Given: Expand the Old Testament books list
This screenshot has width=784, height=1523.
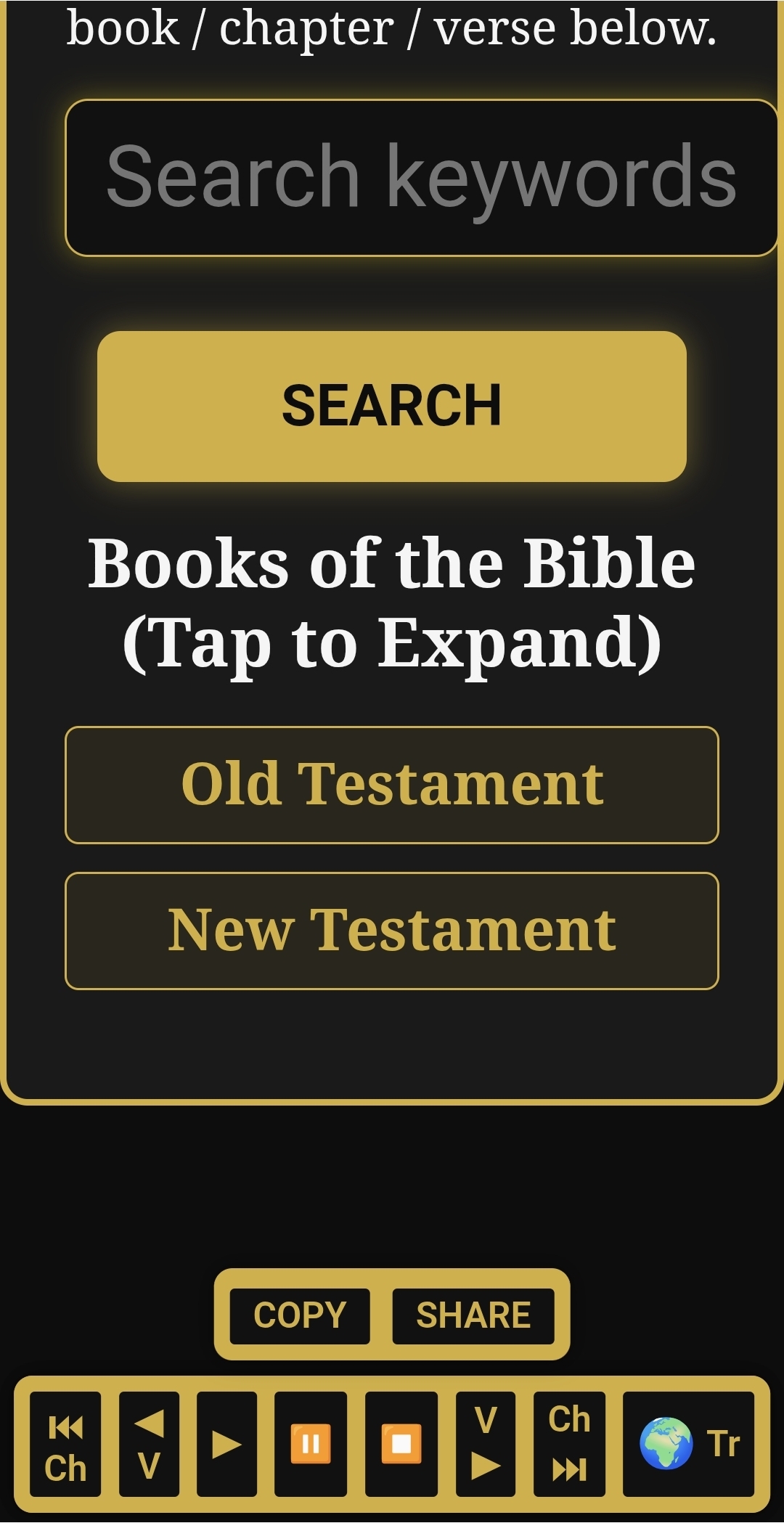Looking at the screenshot, I should [392, 785].
